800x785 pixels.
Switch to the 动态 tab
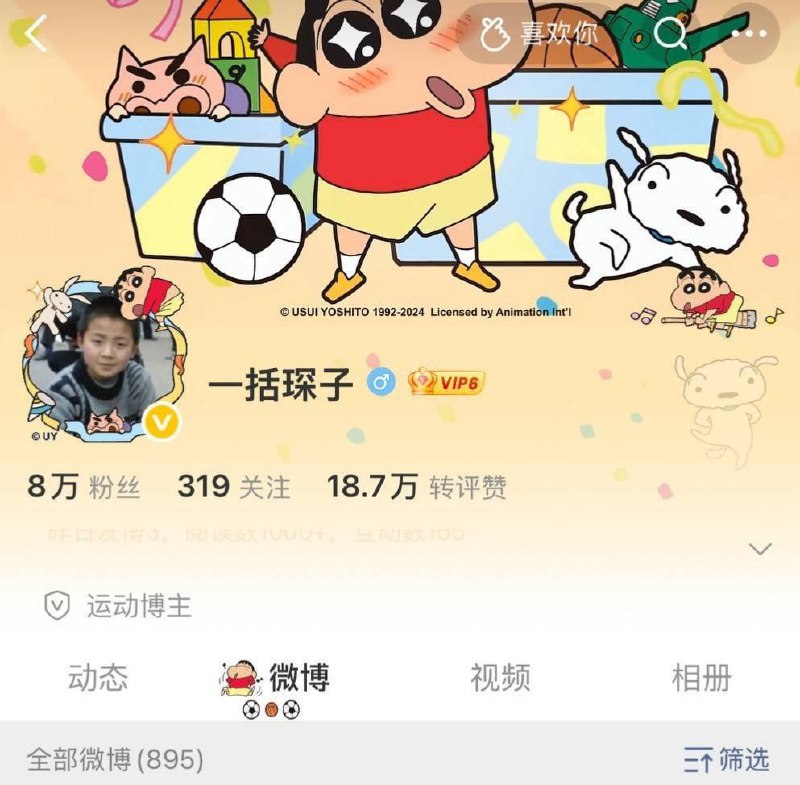(x=98, y=678)
